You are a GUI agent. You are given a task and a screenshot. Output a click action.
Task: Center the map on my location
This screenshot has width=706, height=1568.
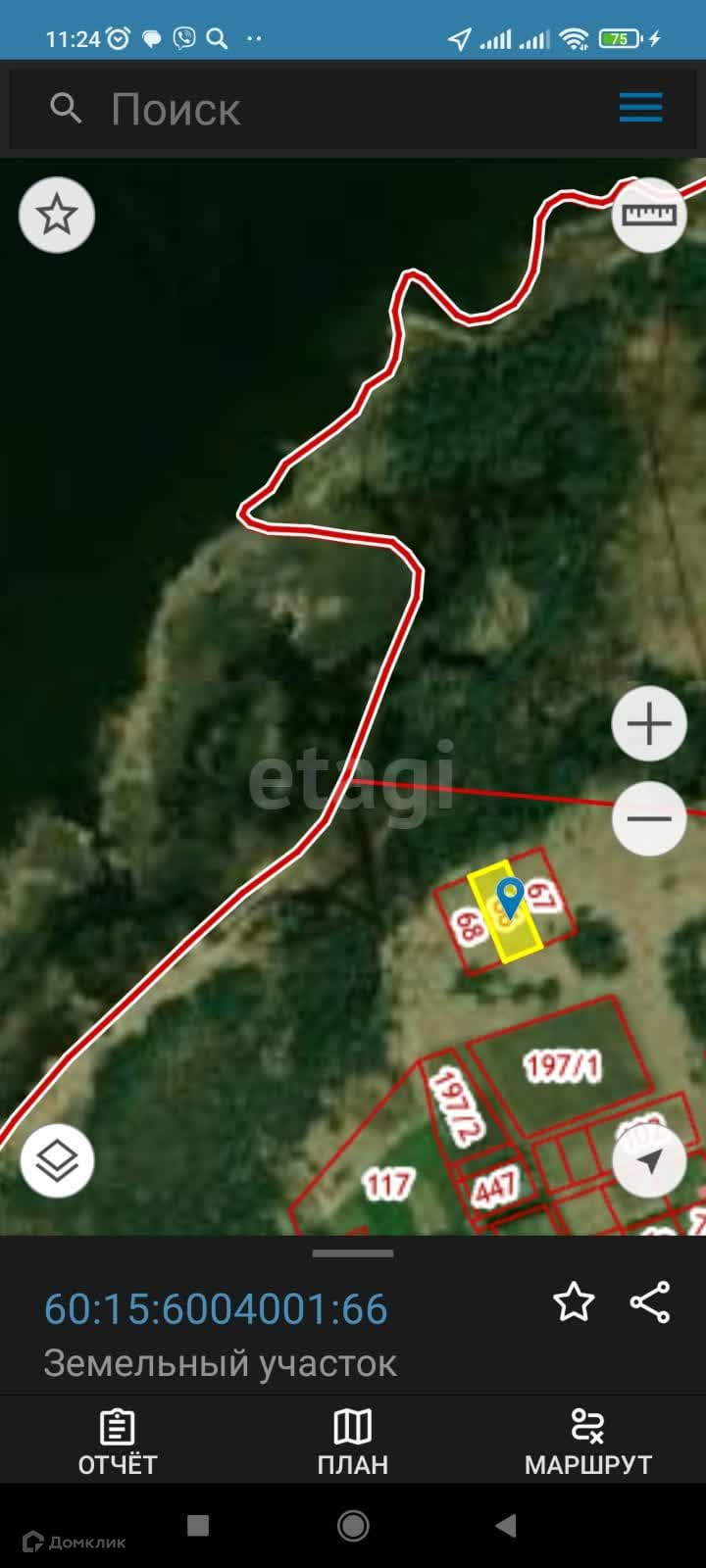coord(649,1161)
